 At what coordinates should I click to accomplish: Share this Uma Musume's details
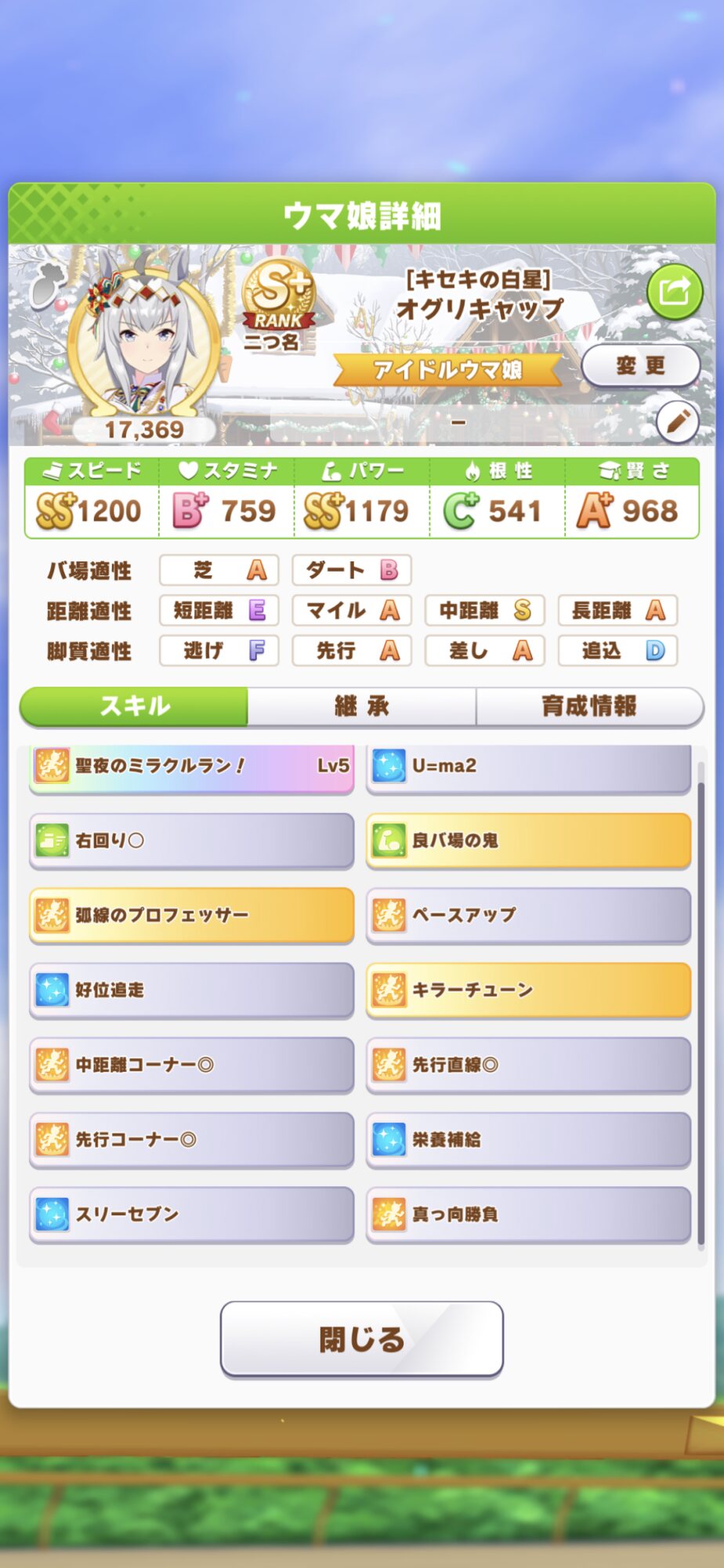pyautogui.click(x=674, y=292)
